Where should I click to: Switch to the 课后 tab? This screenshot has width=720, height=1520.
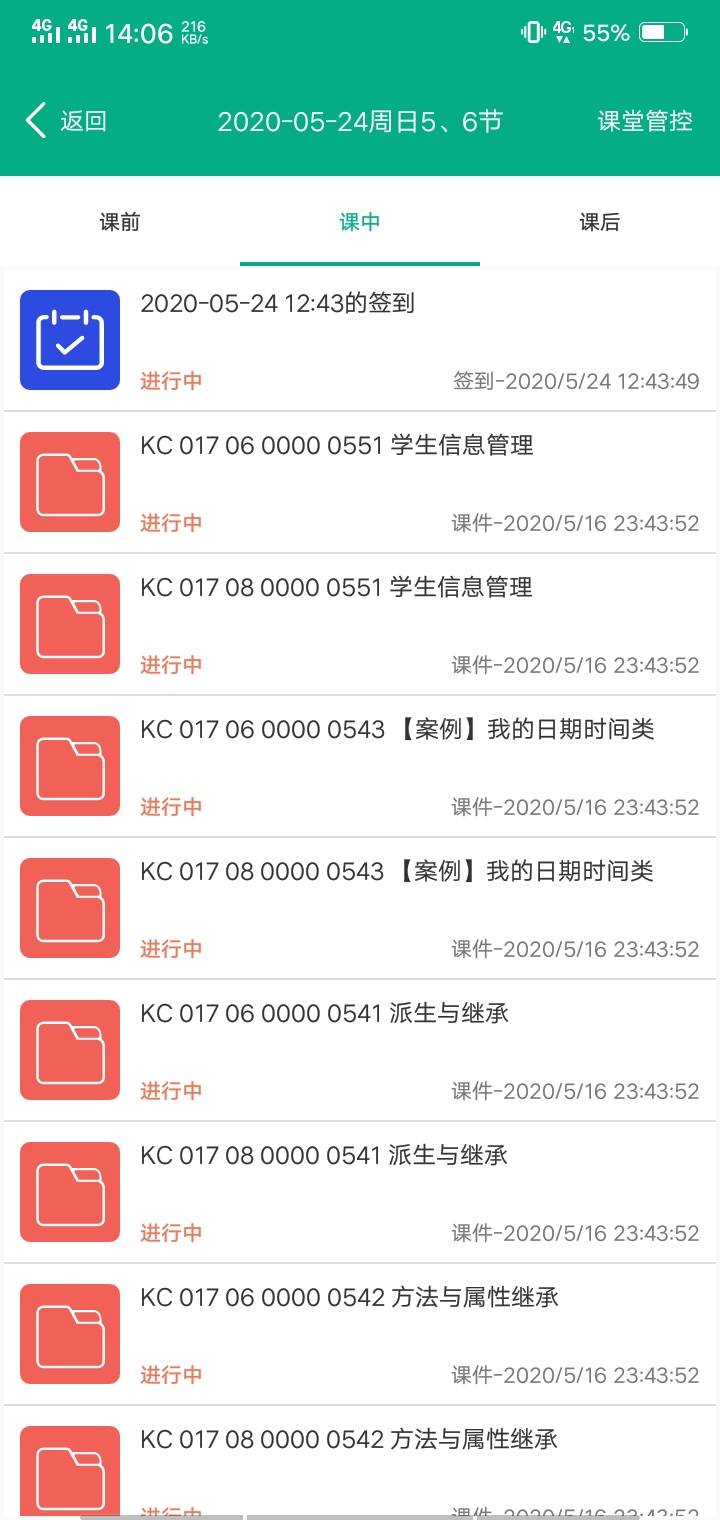point(600,222)
